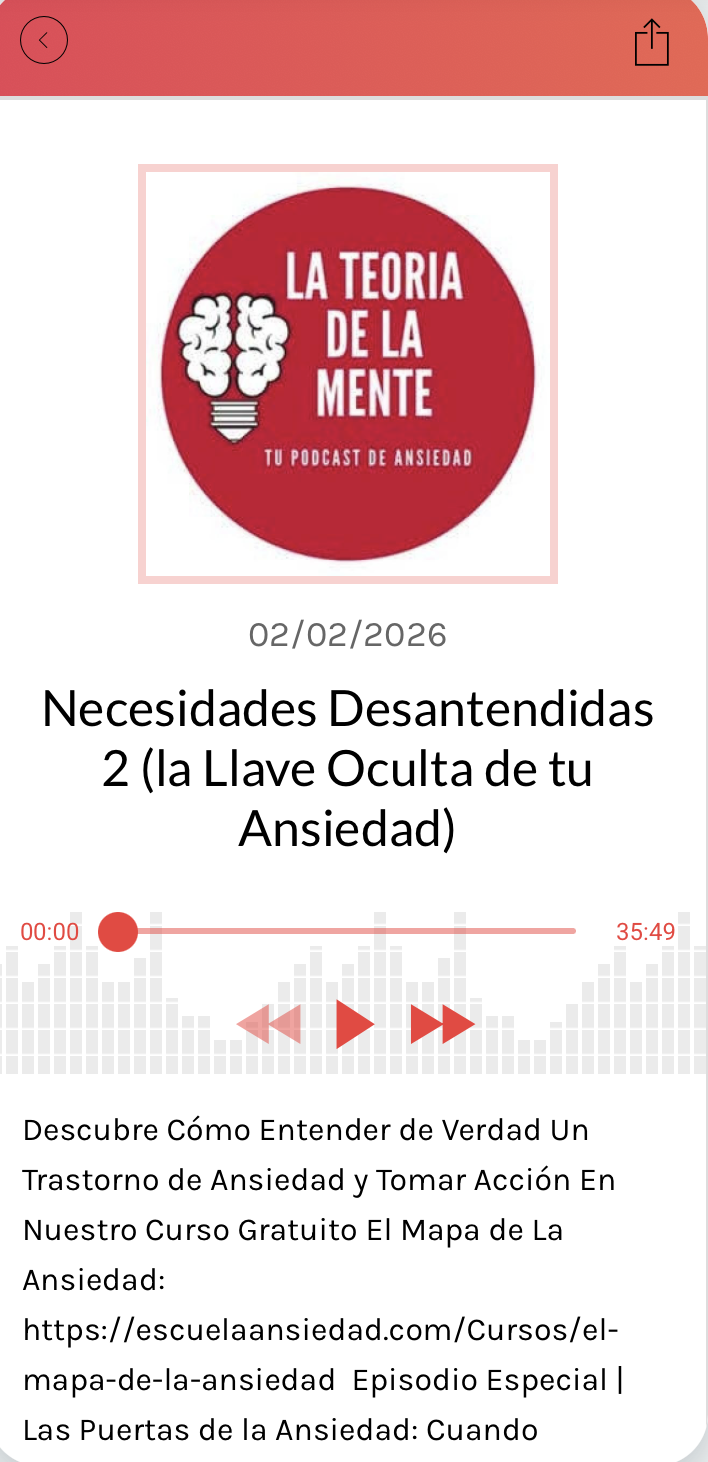Go back using the circled arrow
The image size is (708, 1462).
[43, 41]
